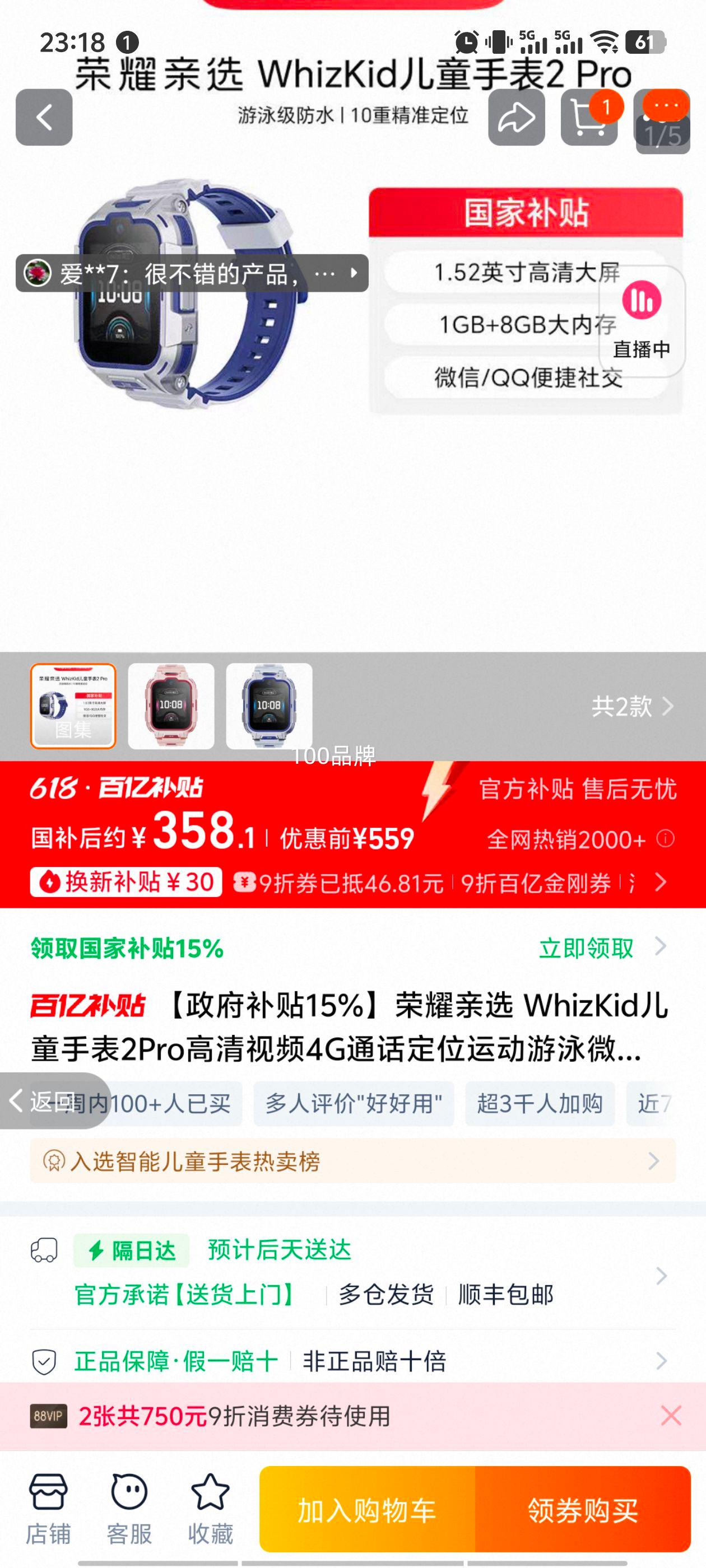Screen dimensions: 706x1568
Task: View all variants via 共2款
Action: tap(631, 706)
